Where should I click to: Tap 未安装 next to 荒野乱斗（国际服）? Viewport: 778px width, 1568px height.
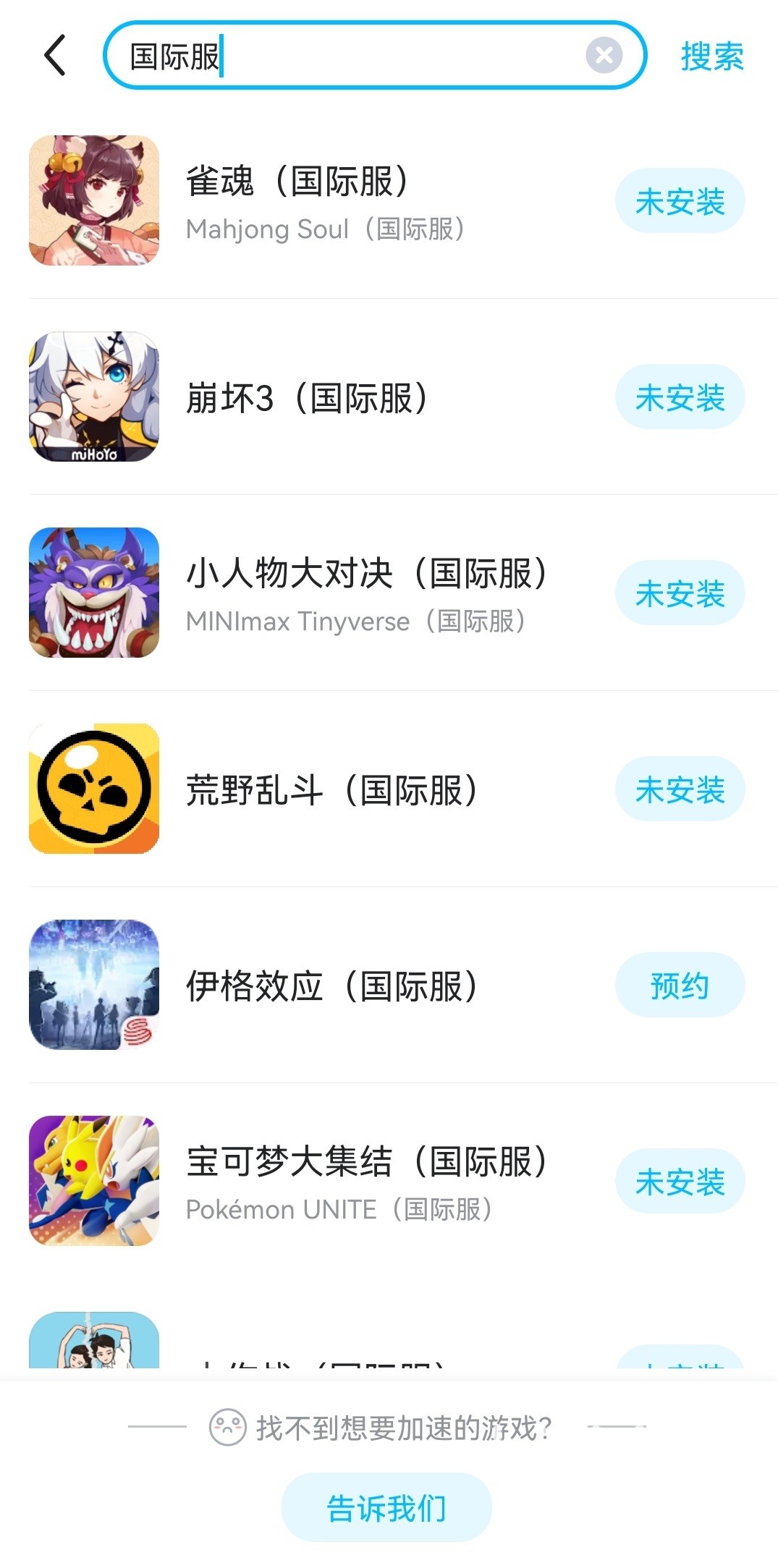tap(680, 789)
